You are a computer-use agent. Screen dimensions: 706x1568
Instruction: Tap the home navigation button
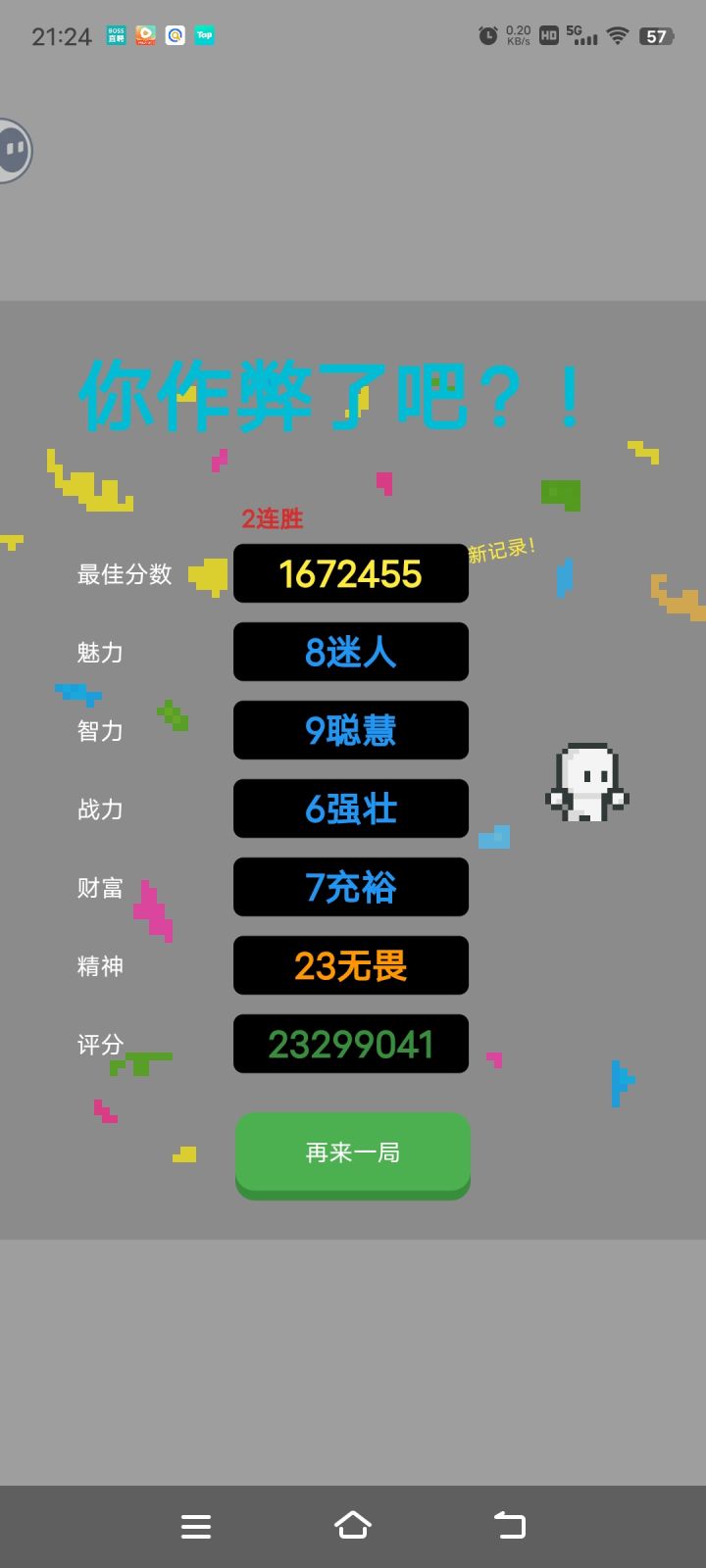(353, 1525)
